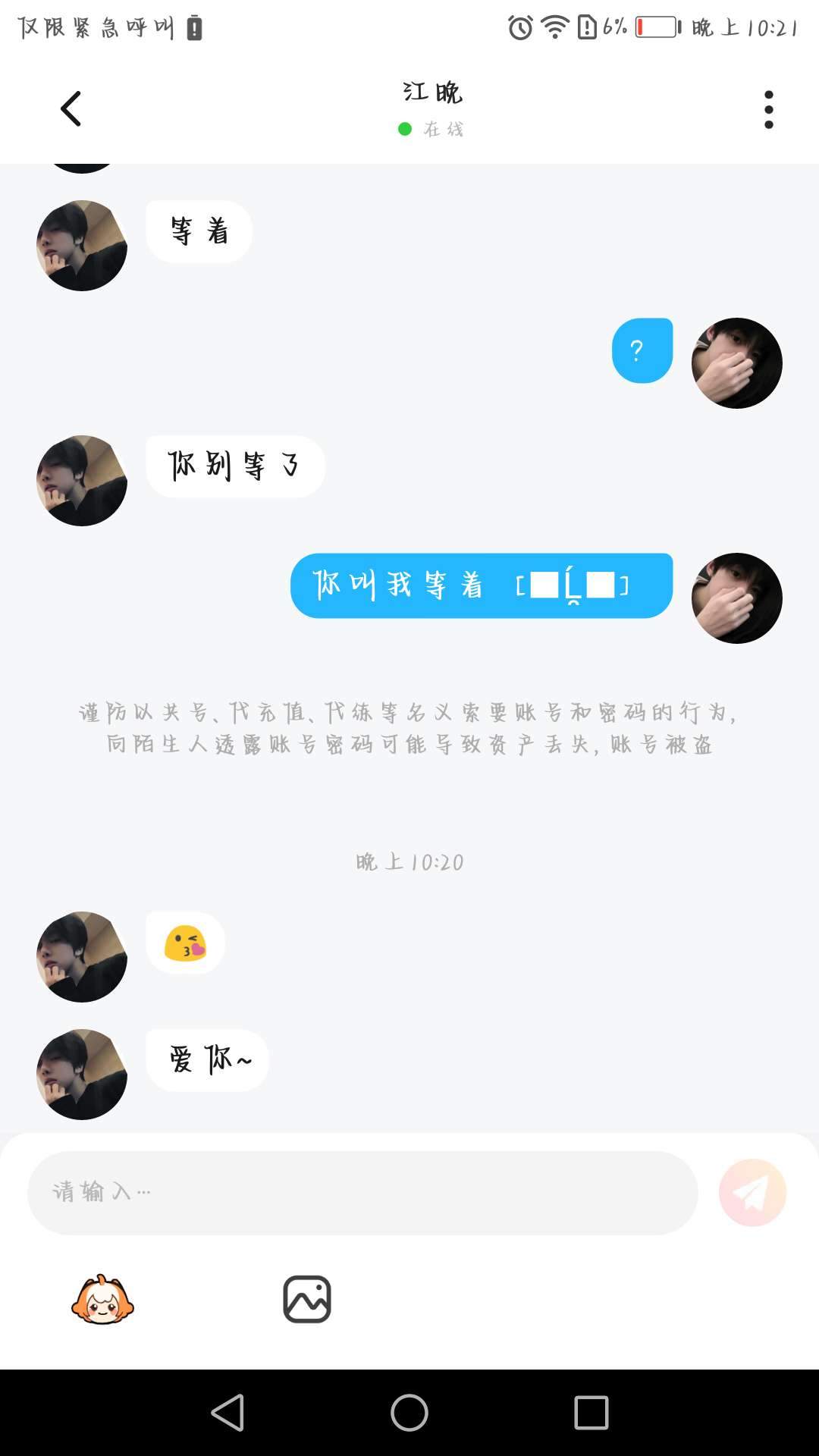The height and width of the screenshot is (1456, 819).
Task: View my avatar beside the 你叫我等着 message
Action: (x=736, y=598)
